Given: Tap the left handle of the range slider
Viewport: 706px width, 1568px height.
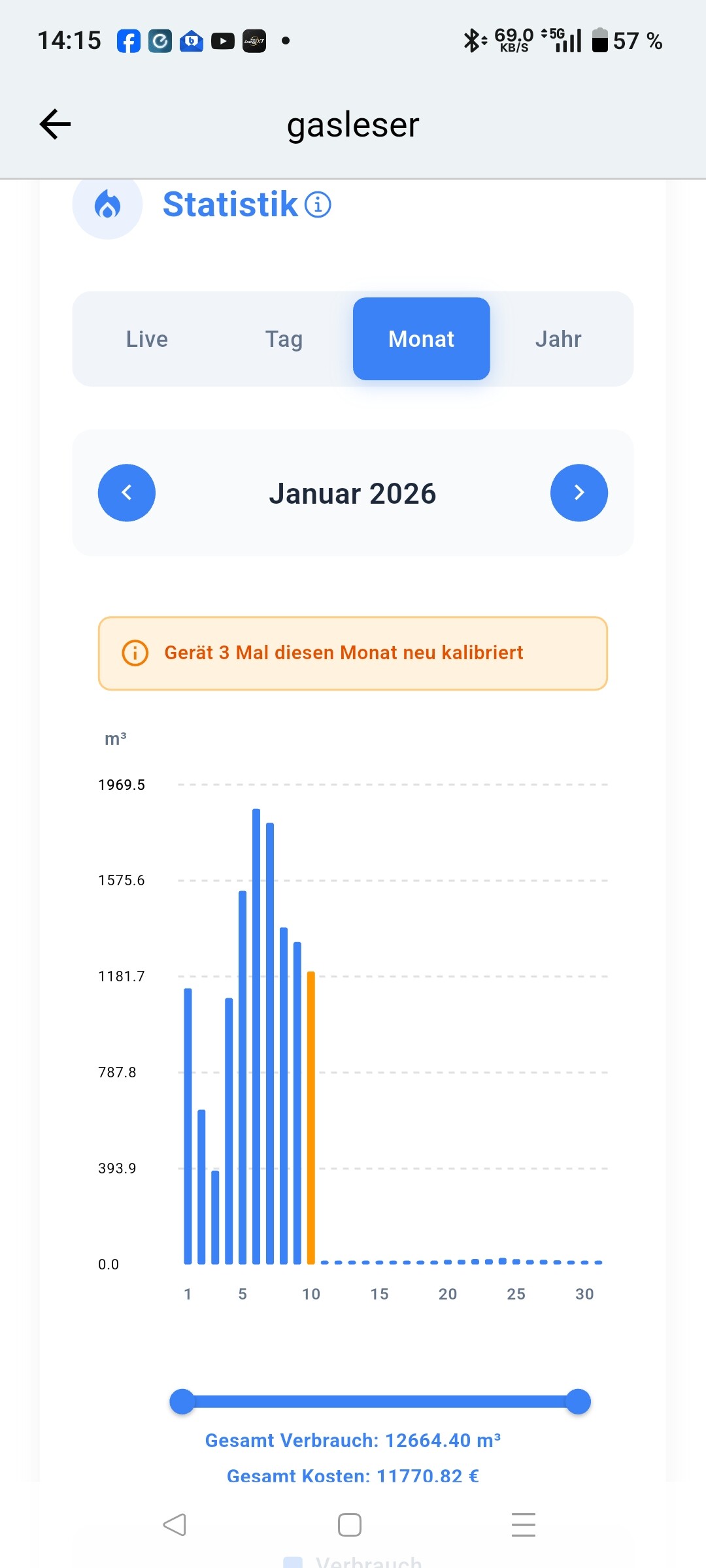Looking at the screenshot, I should 182,1401.
